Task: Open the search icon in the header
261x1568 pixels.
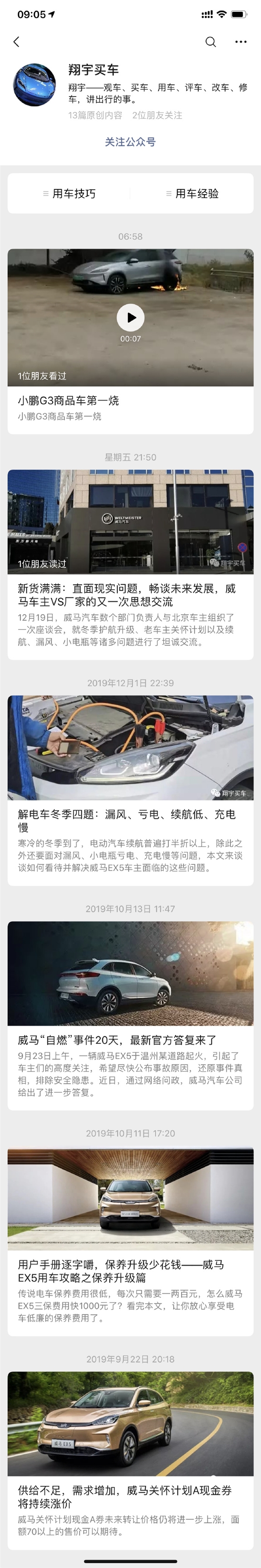Action: [211, 41]
